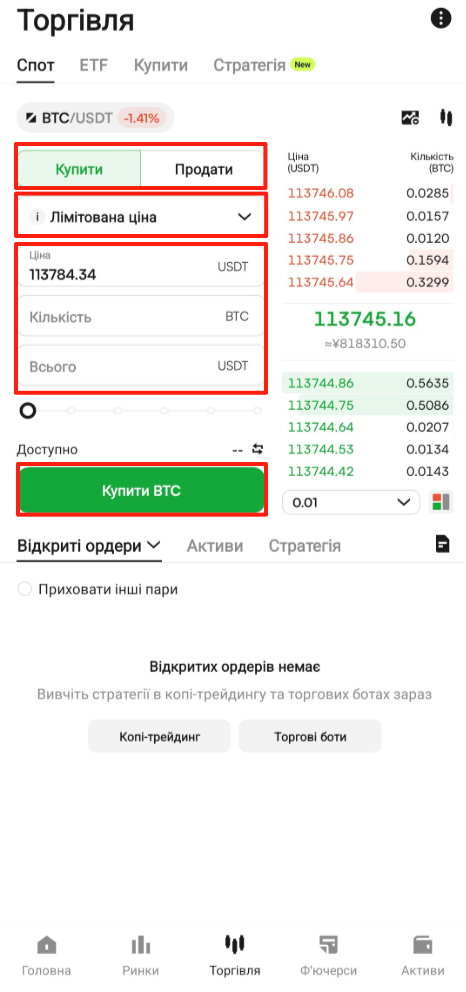Tap the transfer arrows next to Доступно
This screenshot has width=466, height=992.
click(257, 450)
